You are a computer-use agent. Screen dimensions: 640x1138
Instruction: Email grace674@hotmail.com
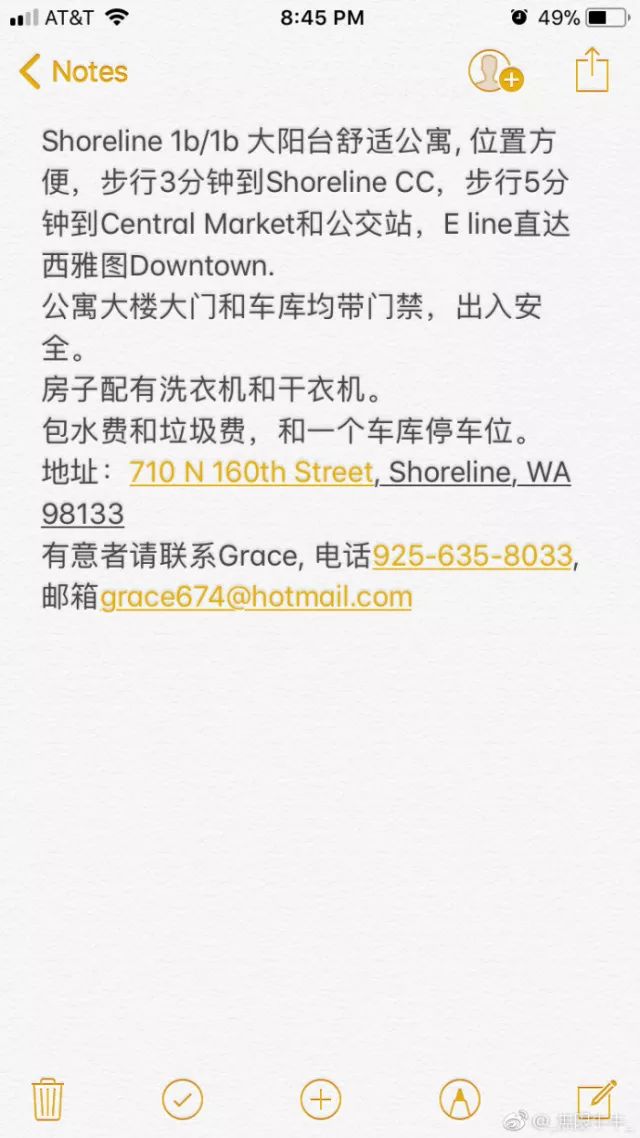(x=256, y=597)
